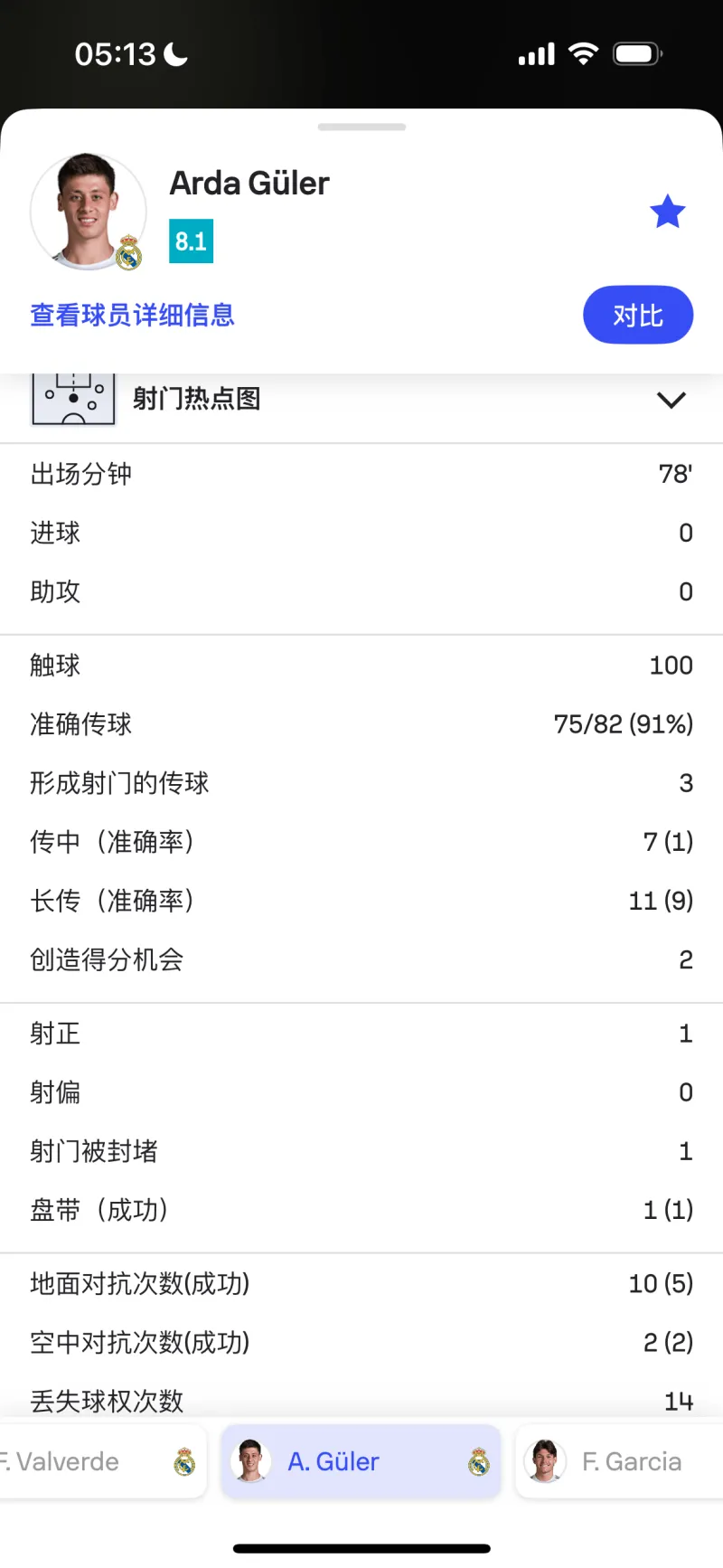723x1568 pixels.
Task: Toggle the favorite star for Arda Güler
Action: pyautogui.click(x=668, y=212)
